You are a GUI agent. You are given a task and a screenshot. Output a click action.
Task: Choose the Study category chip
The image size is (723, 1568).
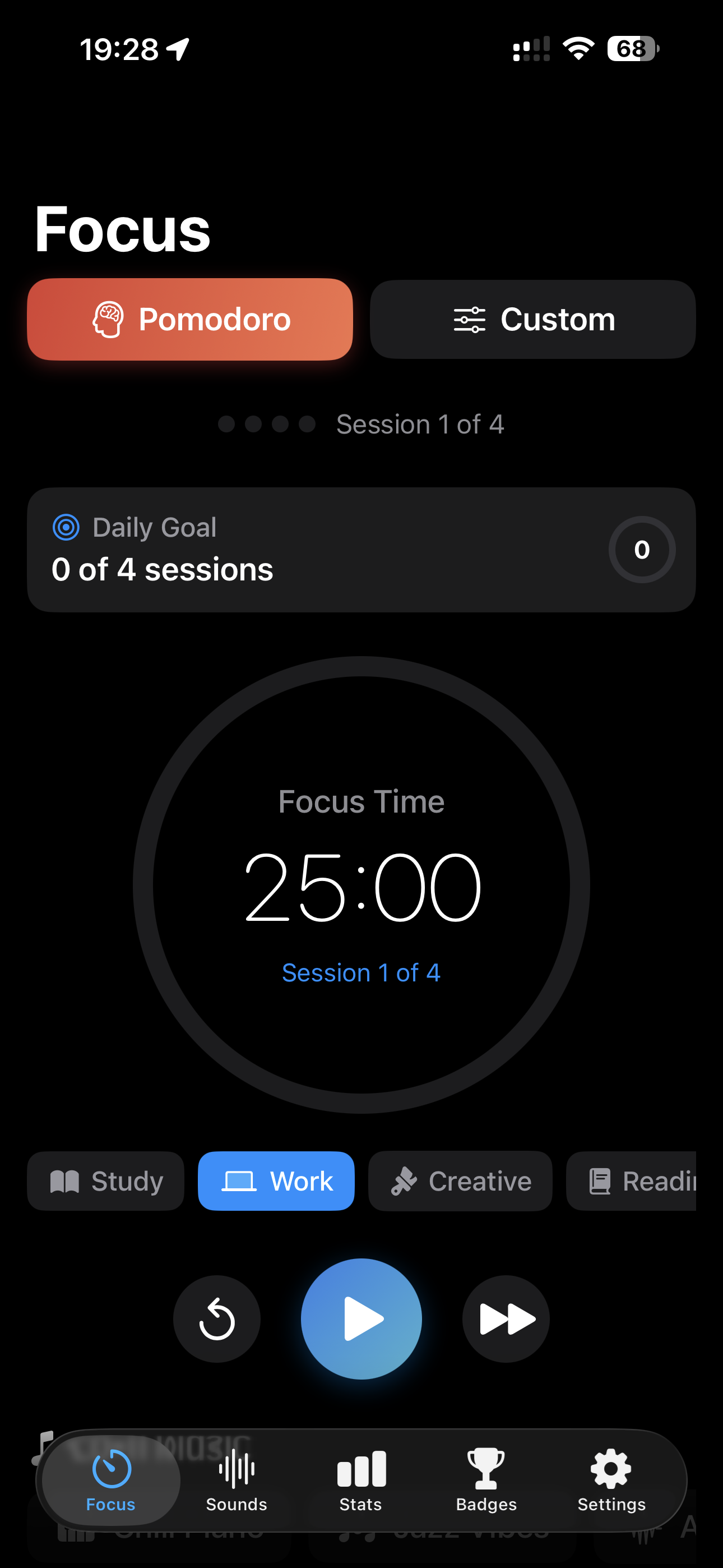(106, 1181)
